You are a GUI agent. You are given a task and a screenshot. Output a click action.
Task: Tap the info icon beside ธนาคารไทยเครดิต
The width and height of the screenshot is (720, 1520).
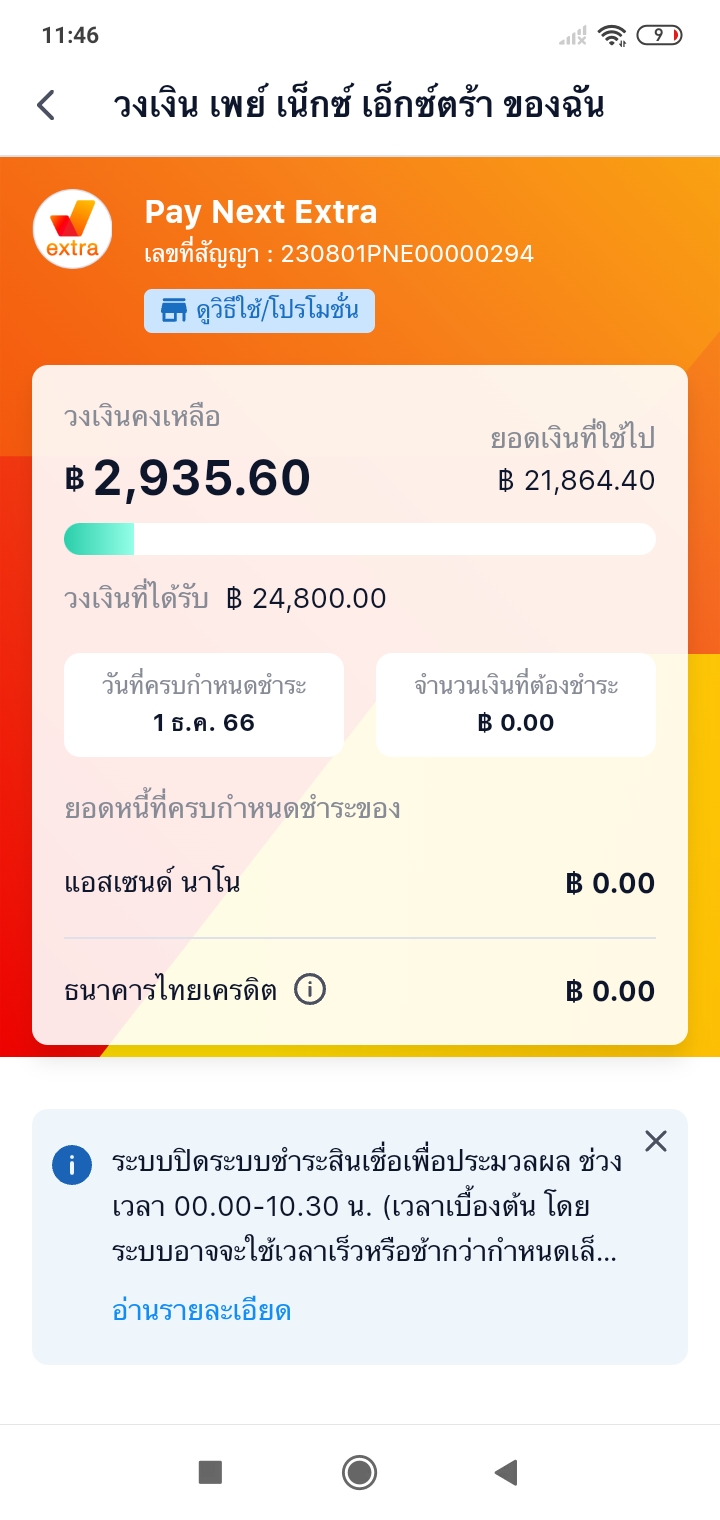[310, 990]
